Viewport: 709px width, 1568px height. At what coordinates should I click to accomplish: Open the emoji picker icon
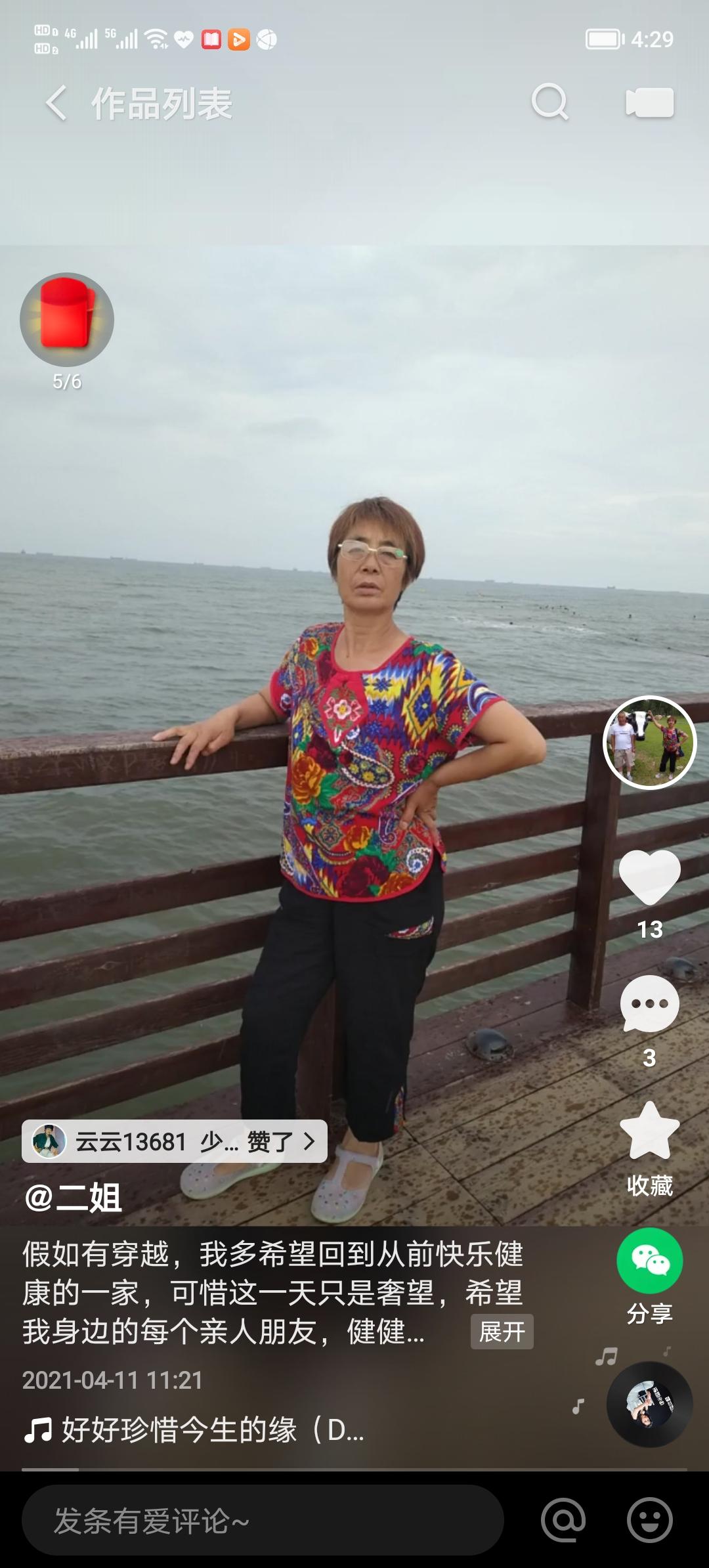click(x=649, y=1520)
